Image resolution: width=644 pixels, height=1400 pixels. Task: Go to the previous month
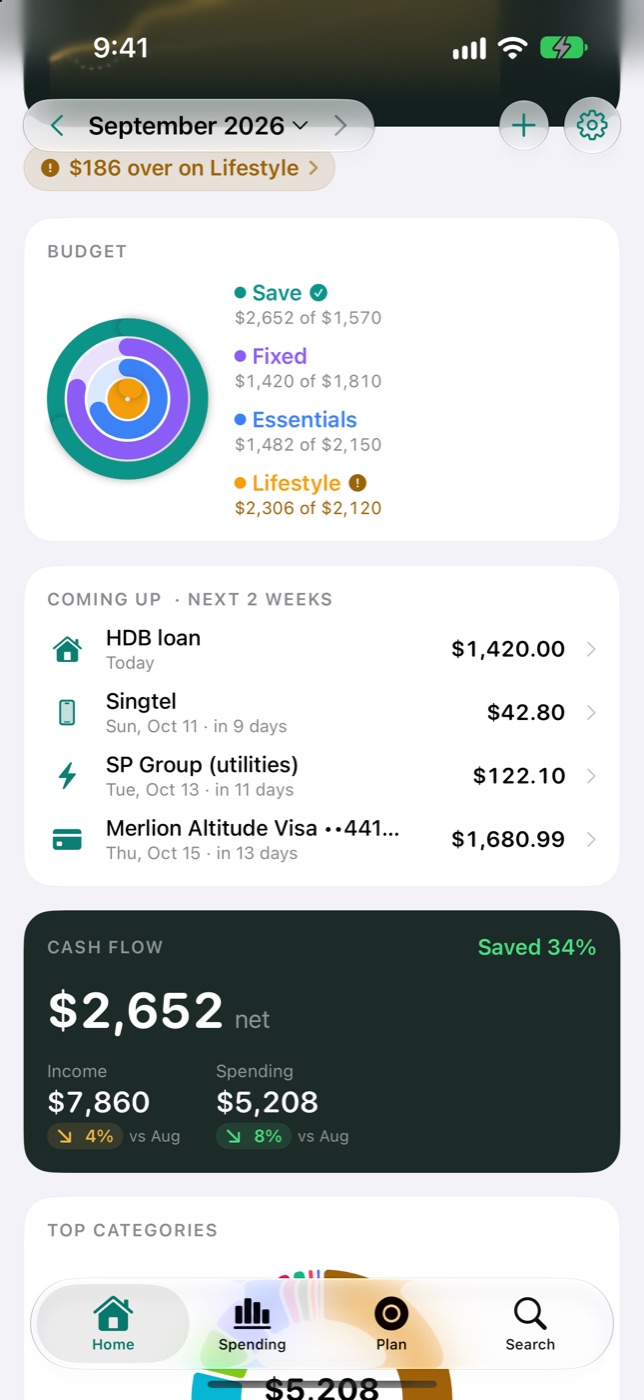pyautogui.click(x=57, y=126)
